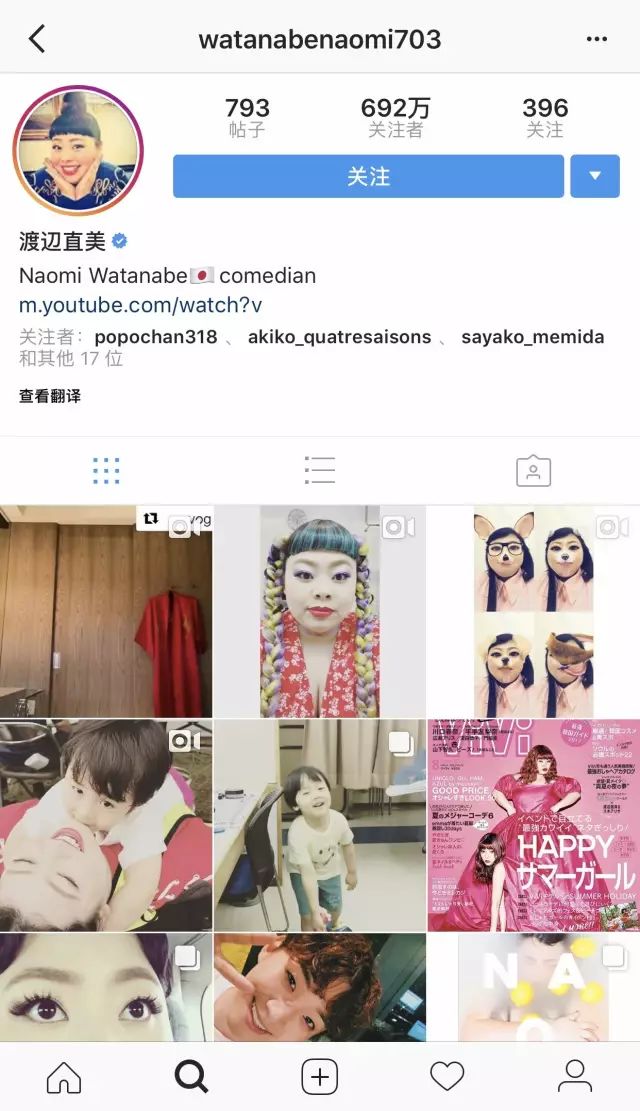Switch to the grid view tab

(x=106, y=470)
